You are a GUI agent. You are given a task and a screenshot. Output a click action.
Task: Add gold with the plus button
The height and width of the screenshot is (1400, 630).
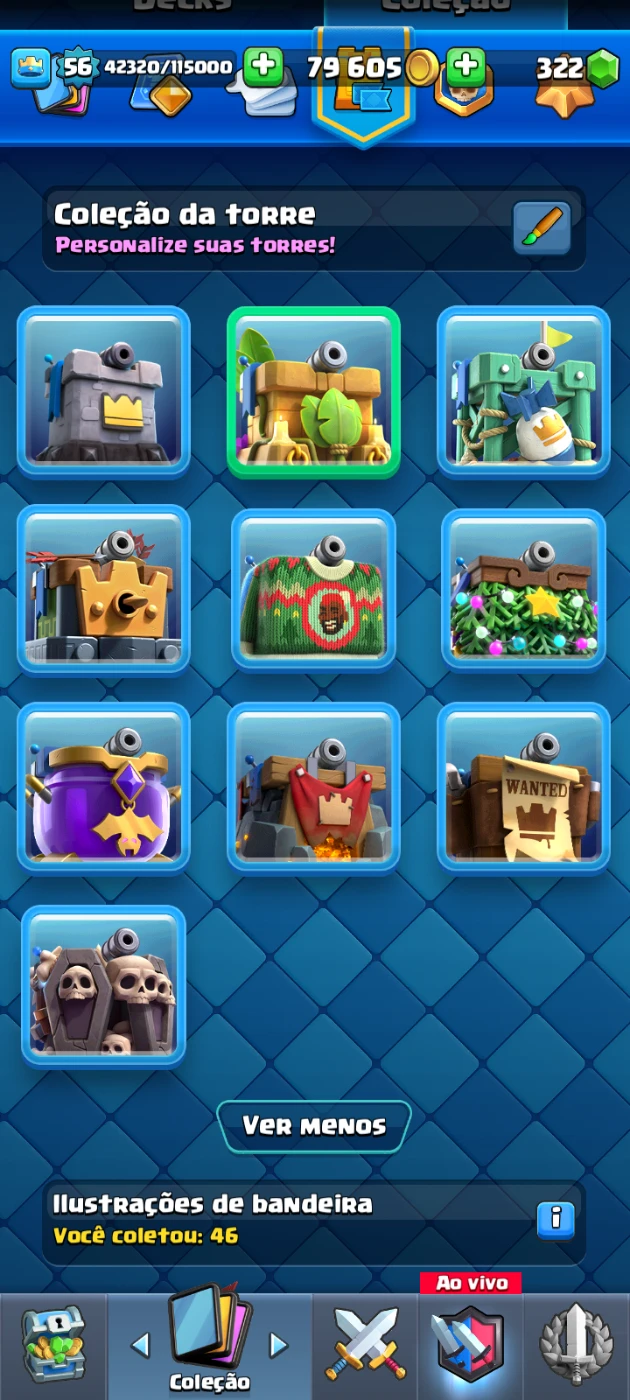pos(465,67)
